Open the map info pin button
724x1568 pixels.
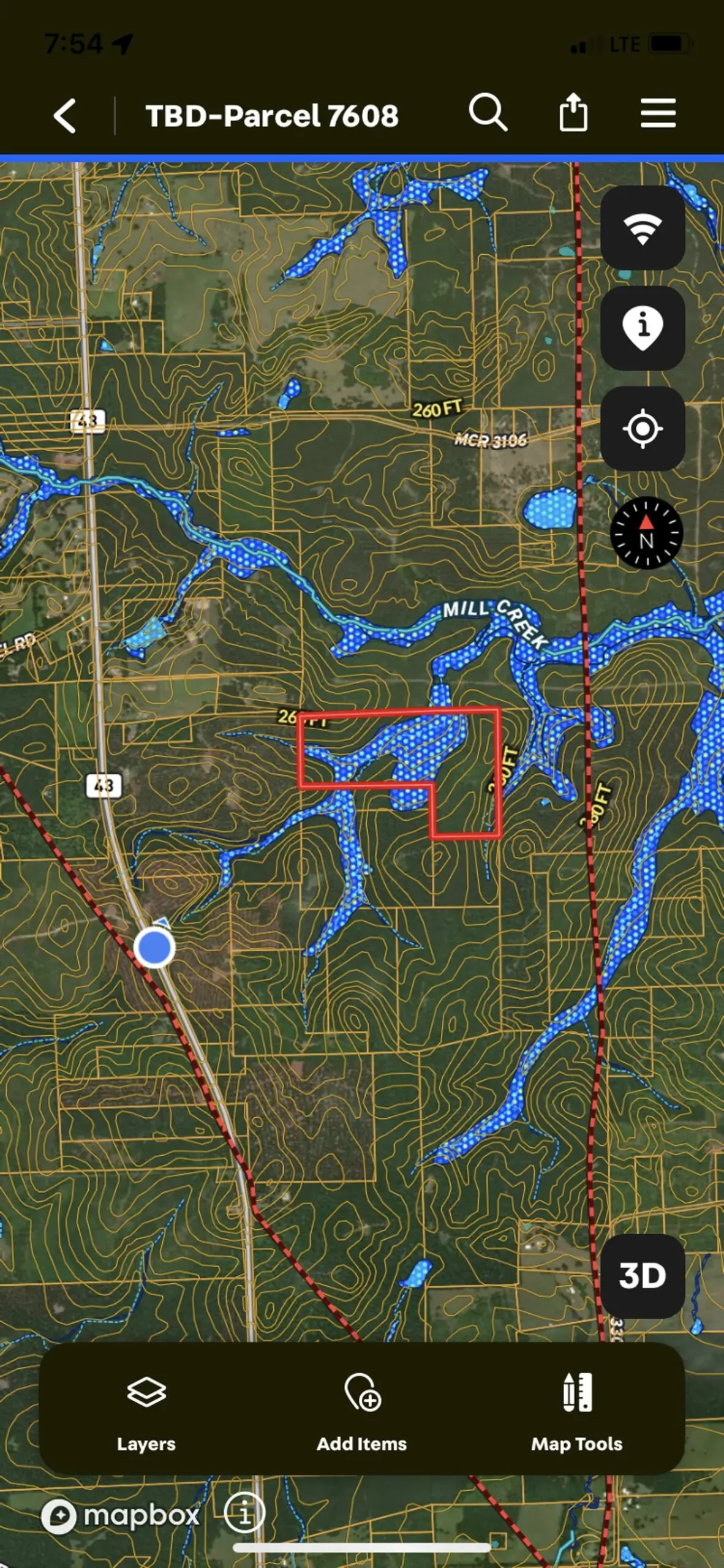pos(642,328)
